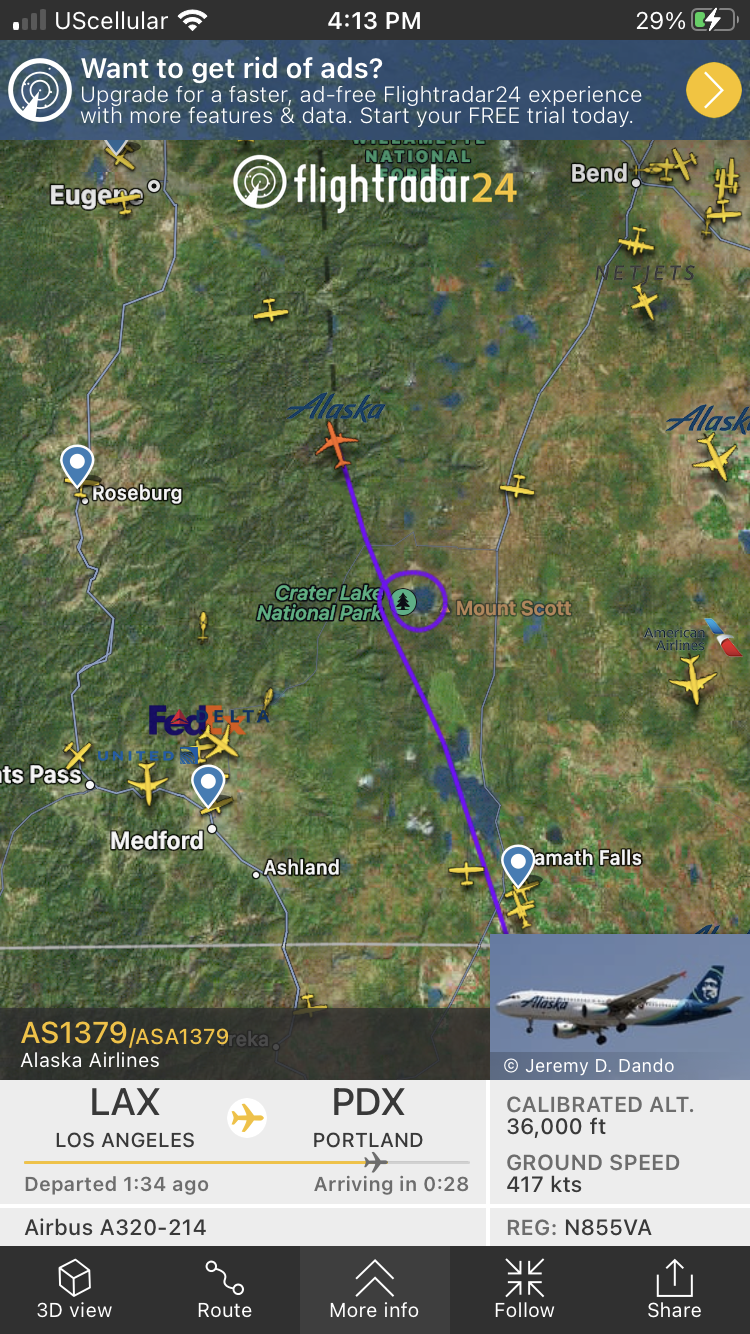Select the FedEx plane near Medford
750x1334 pixels.
coord(221,741)
